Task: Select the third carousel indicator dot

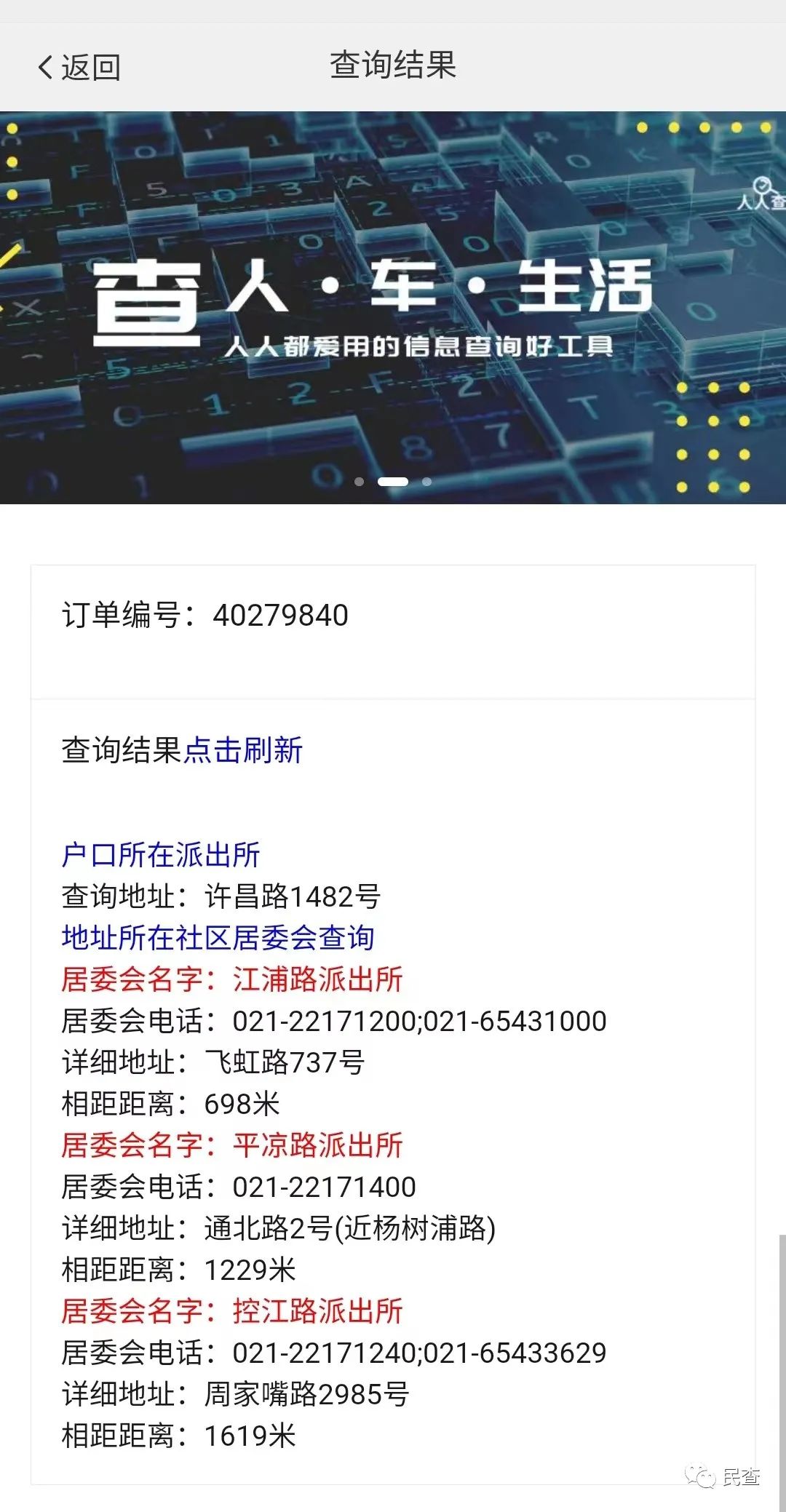Action: [x=426, y=481]
